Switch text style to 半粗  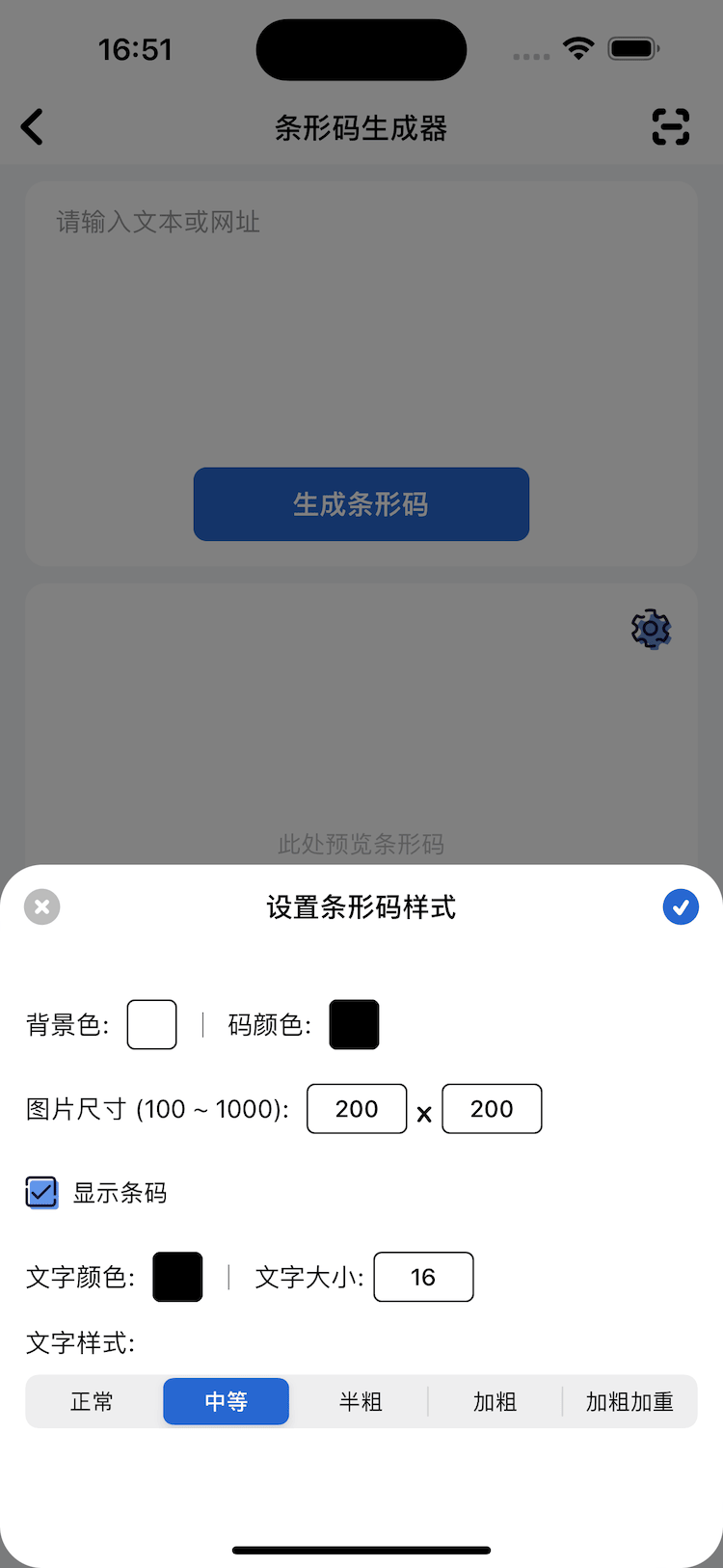pyautogui.click(x=361, y=1401)
